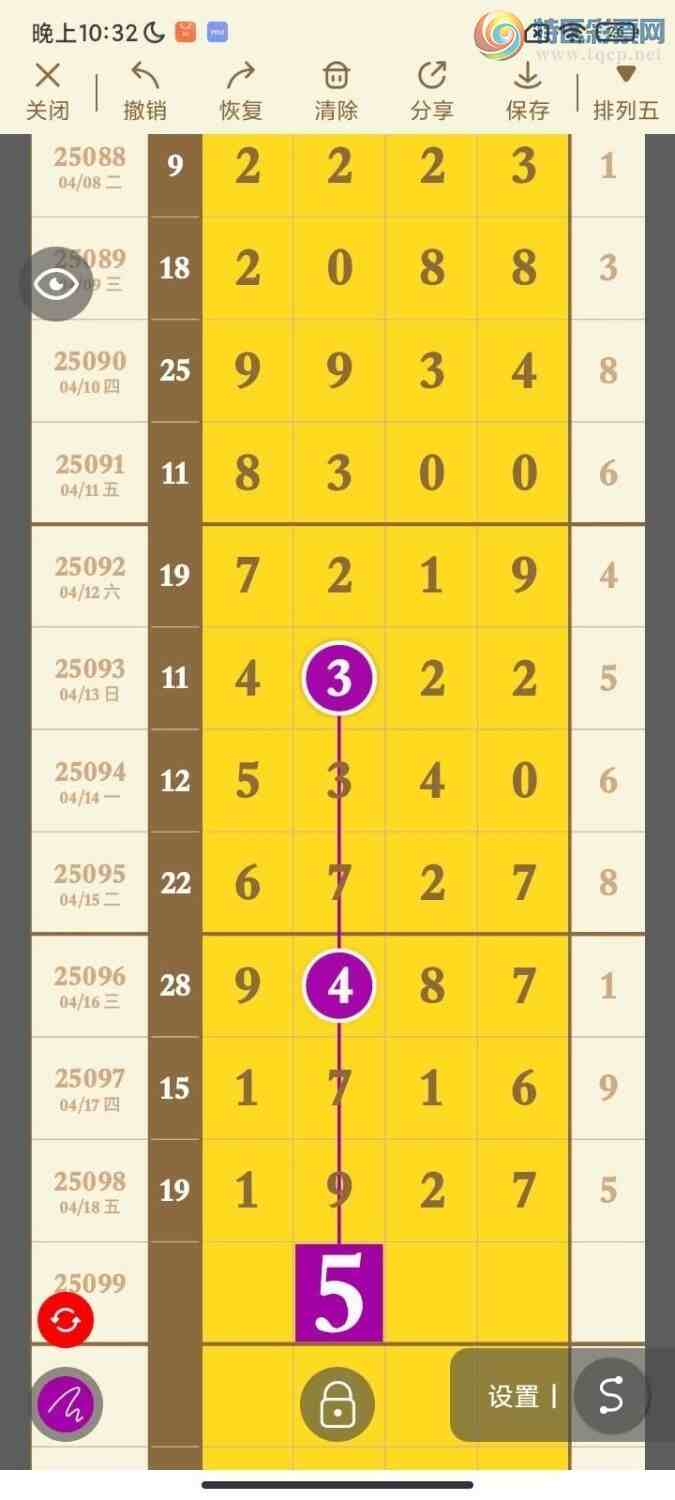Image resolution: width=675 pixels, height=1500 pixels.
Task: Tap the red refresh button
Action: [x=66, y=1320]
